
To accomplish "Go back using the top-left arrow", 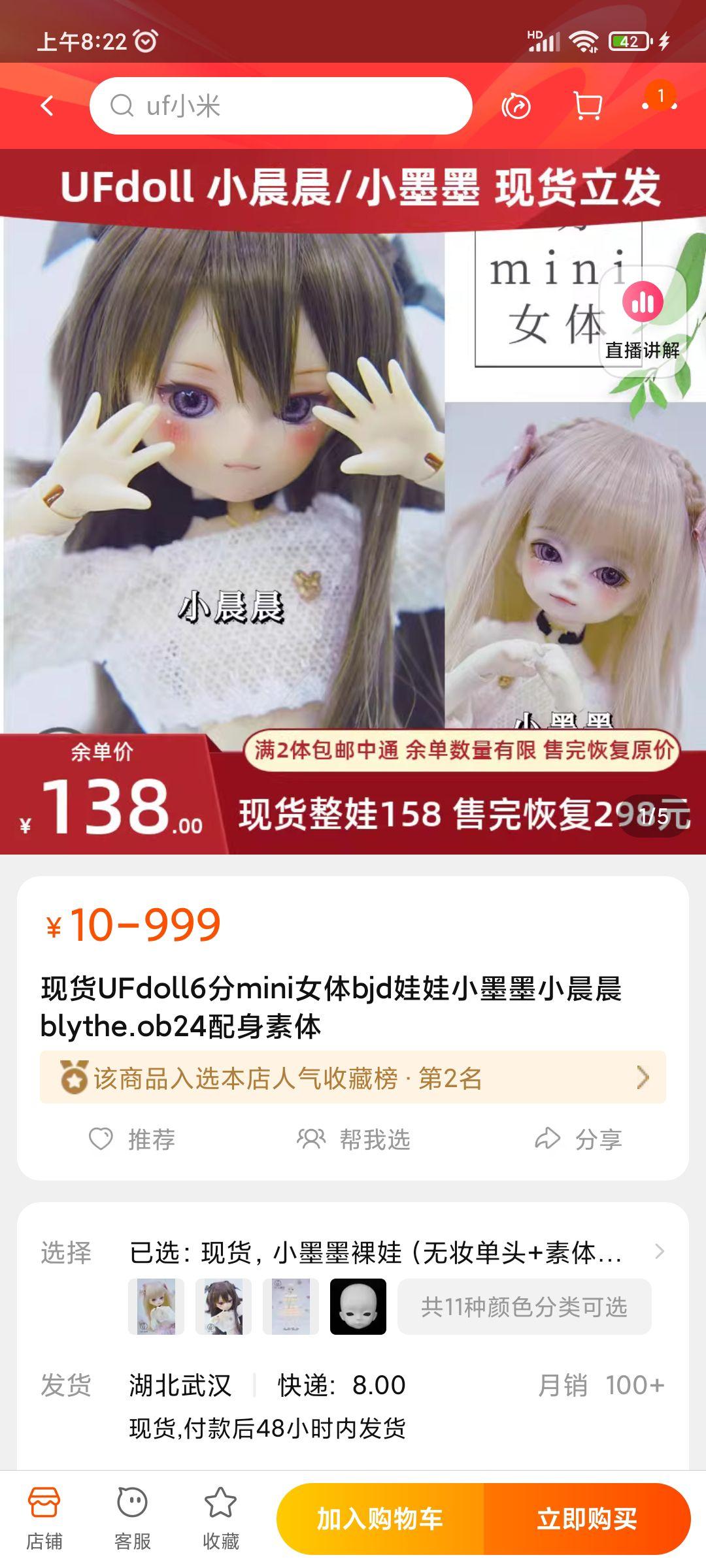I will click(x=47, y=106).
